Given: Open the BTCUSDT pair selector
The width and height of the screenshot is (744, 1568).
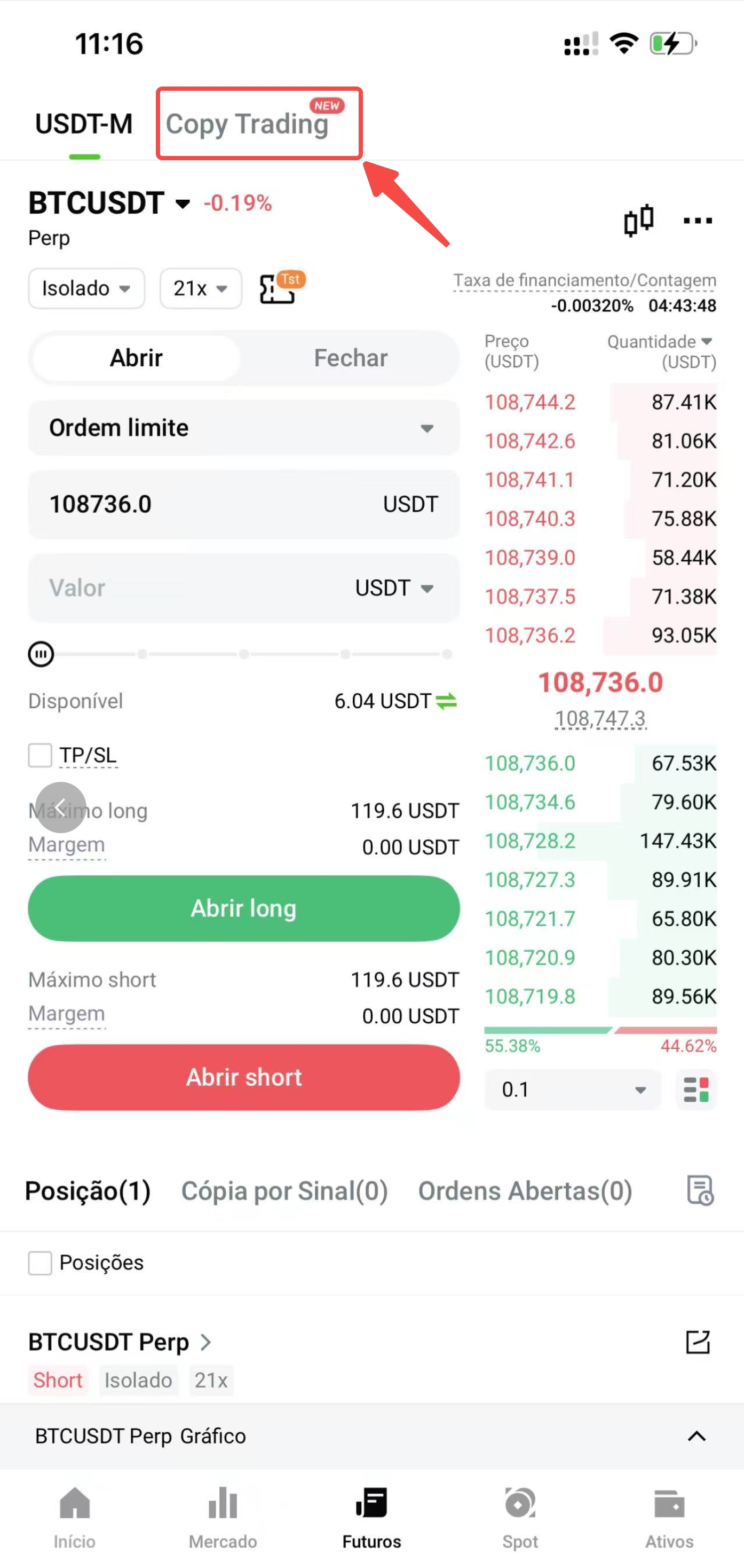Looking at the screenshot, I should coord(110,203).
